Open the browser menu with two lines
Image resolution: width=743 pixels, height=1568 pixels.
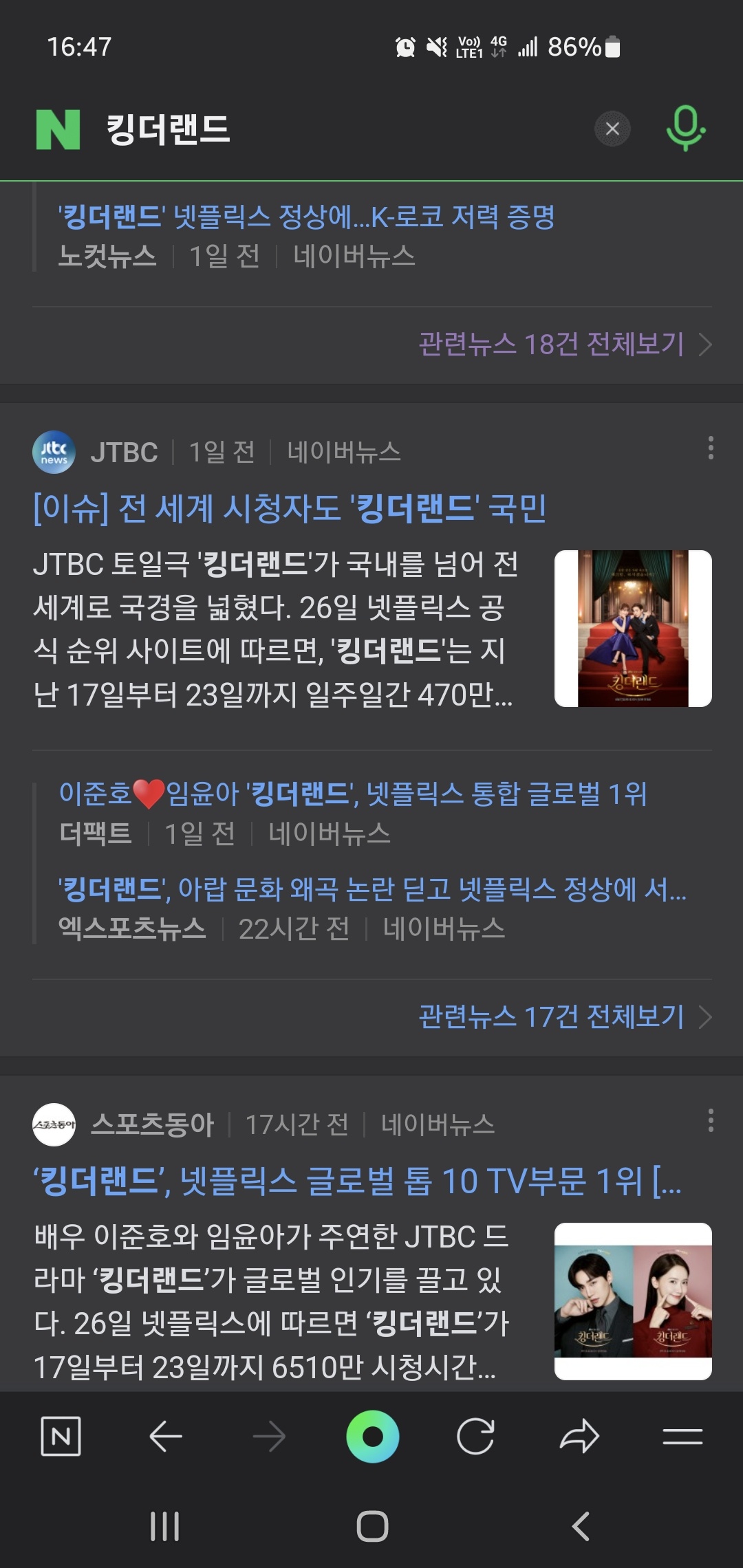point(682,1436)
